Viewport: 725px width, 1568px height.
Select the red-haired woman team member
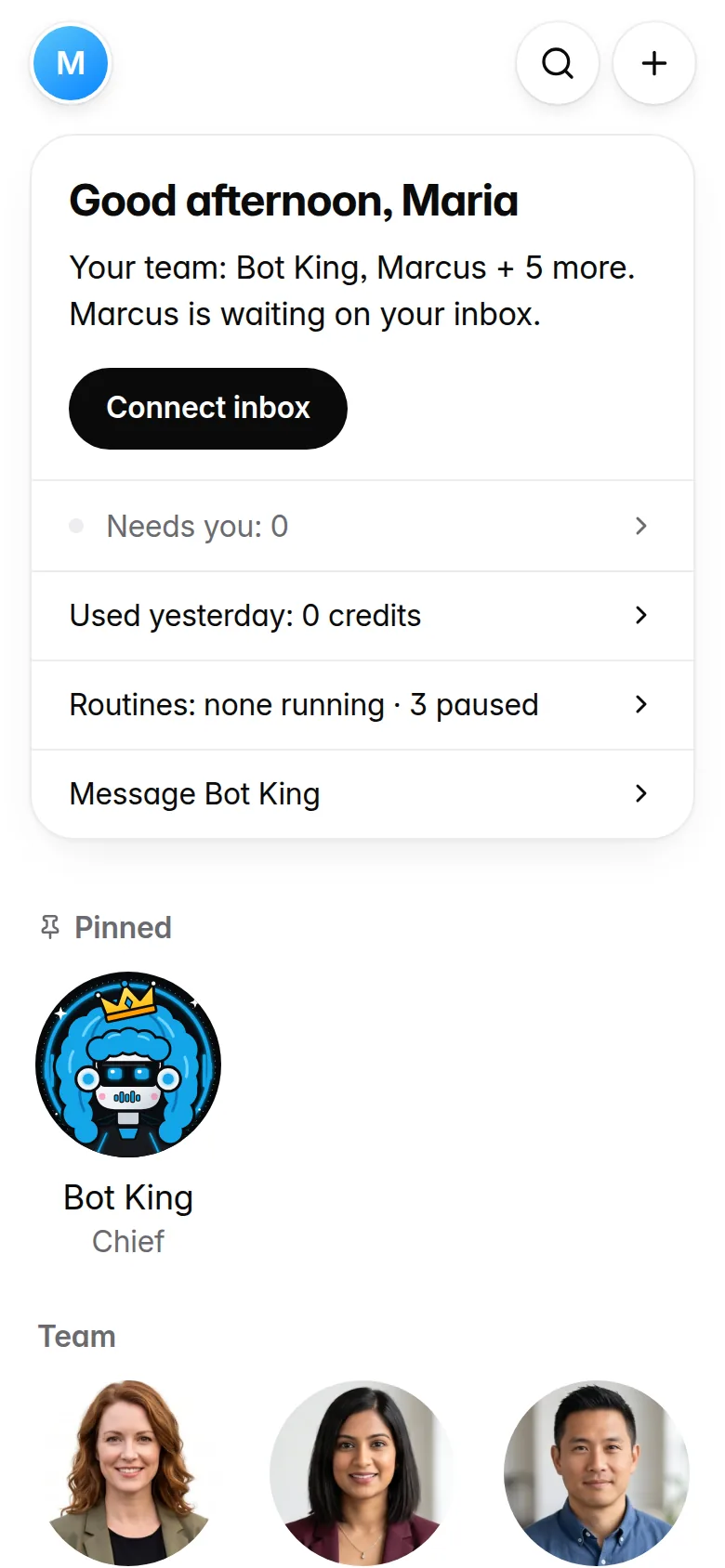click(x=128, y=1473)
